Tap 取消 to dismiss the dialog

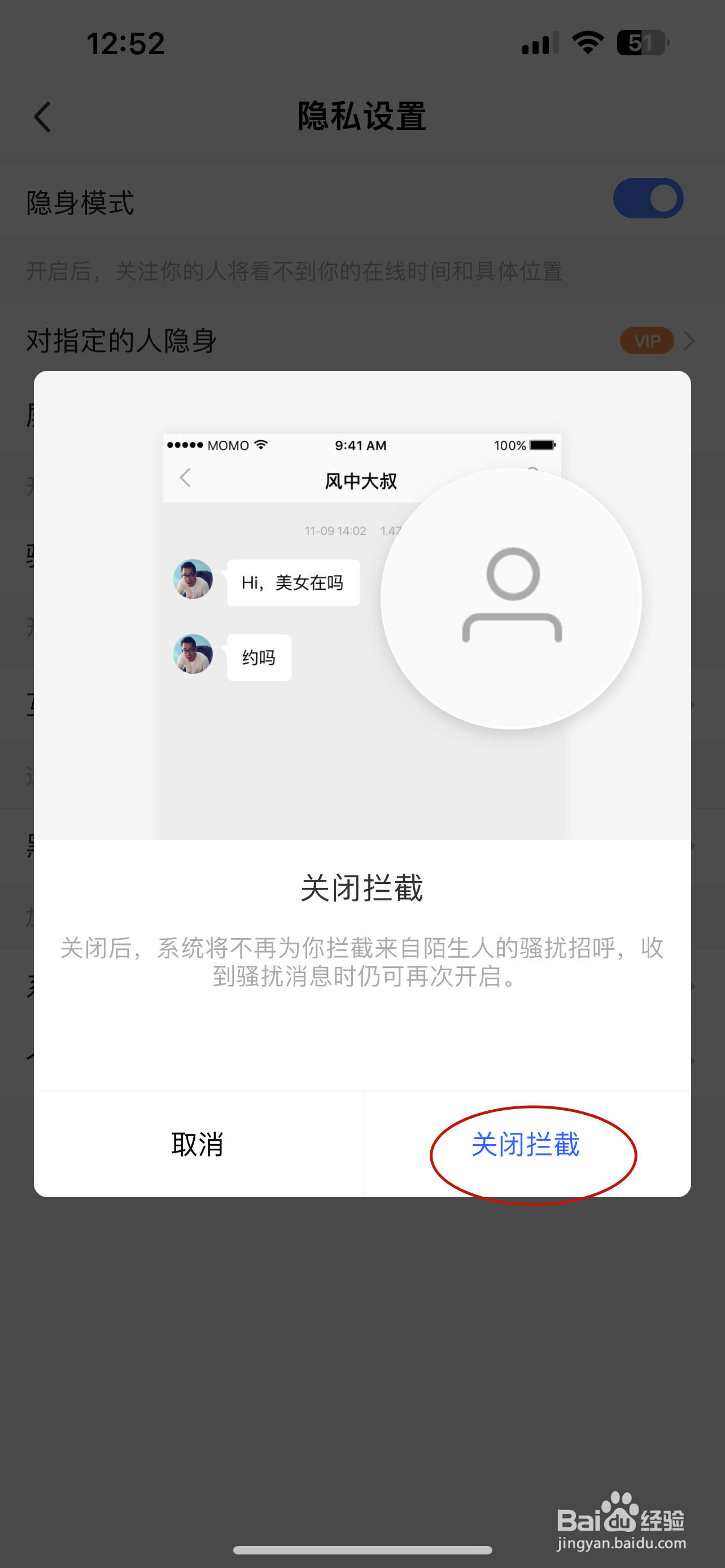pos(198,1144)
